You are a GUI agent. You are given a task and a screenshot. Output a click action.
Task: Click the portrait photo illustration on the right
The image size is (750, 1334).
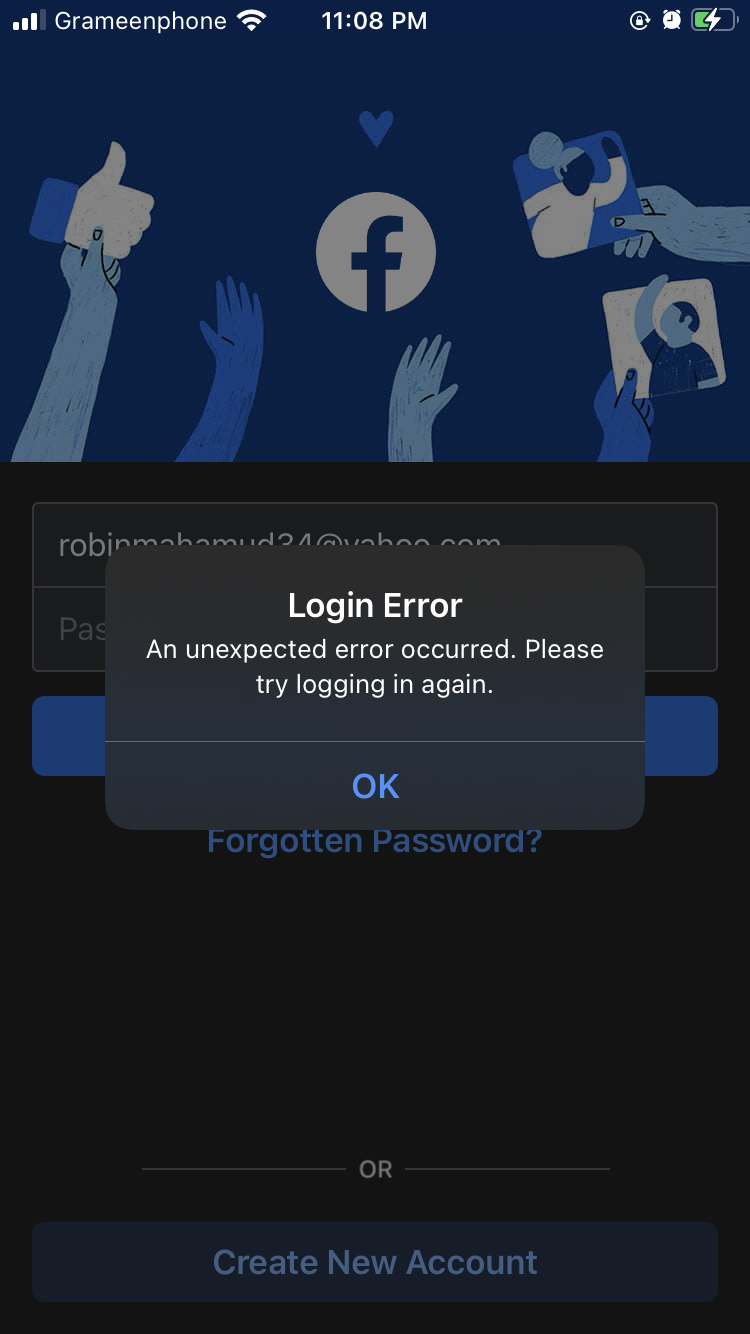(660, 340)
